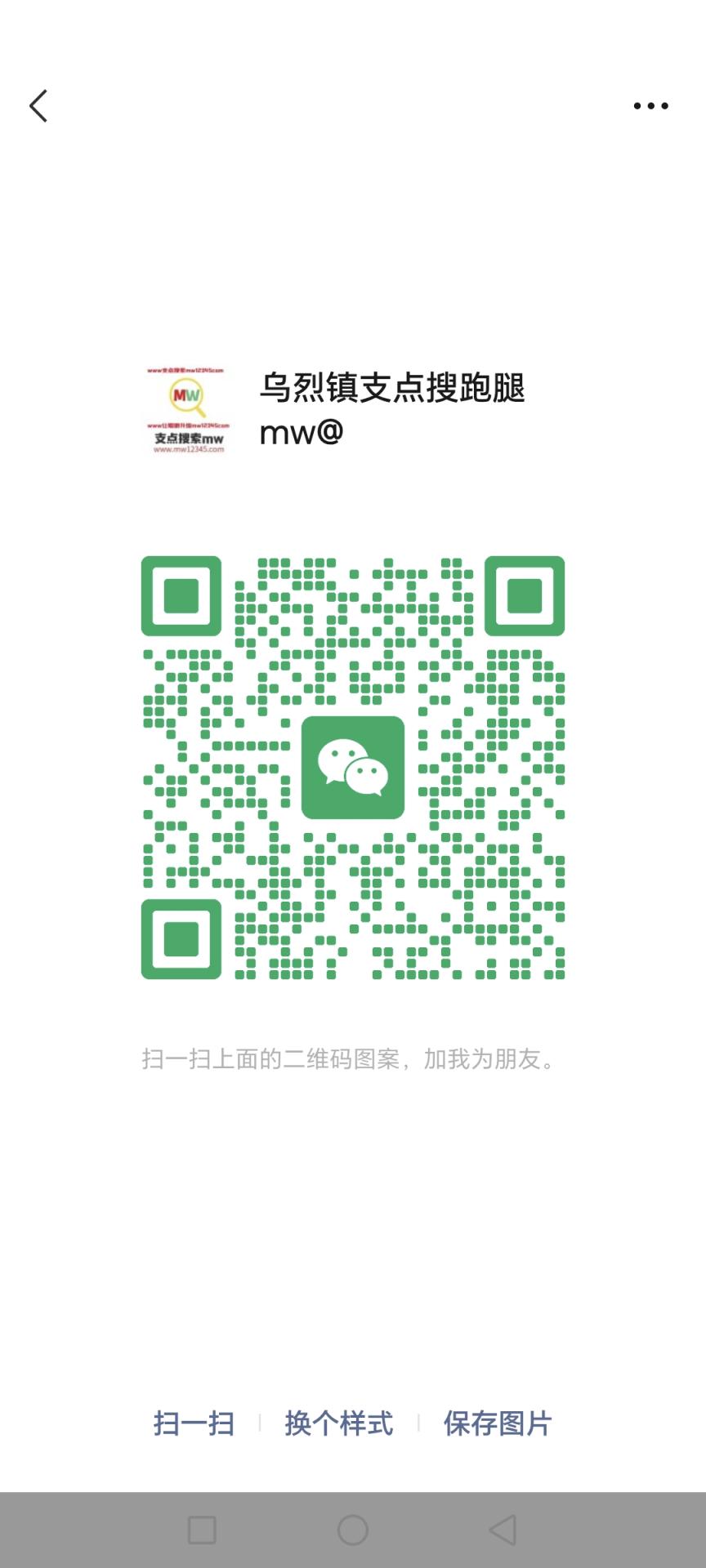Tap the back arrow to return
706x1568 pixels.
point(38,105)
